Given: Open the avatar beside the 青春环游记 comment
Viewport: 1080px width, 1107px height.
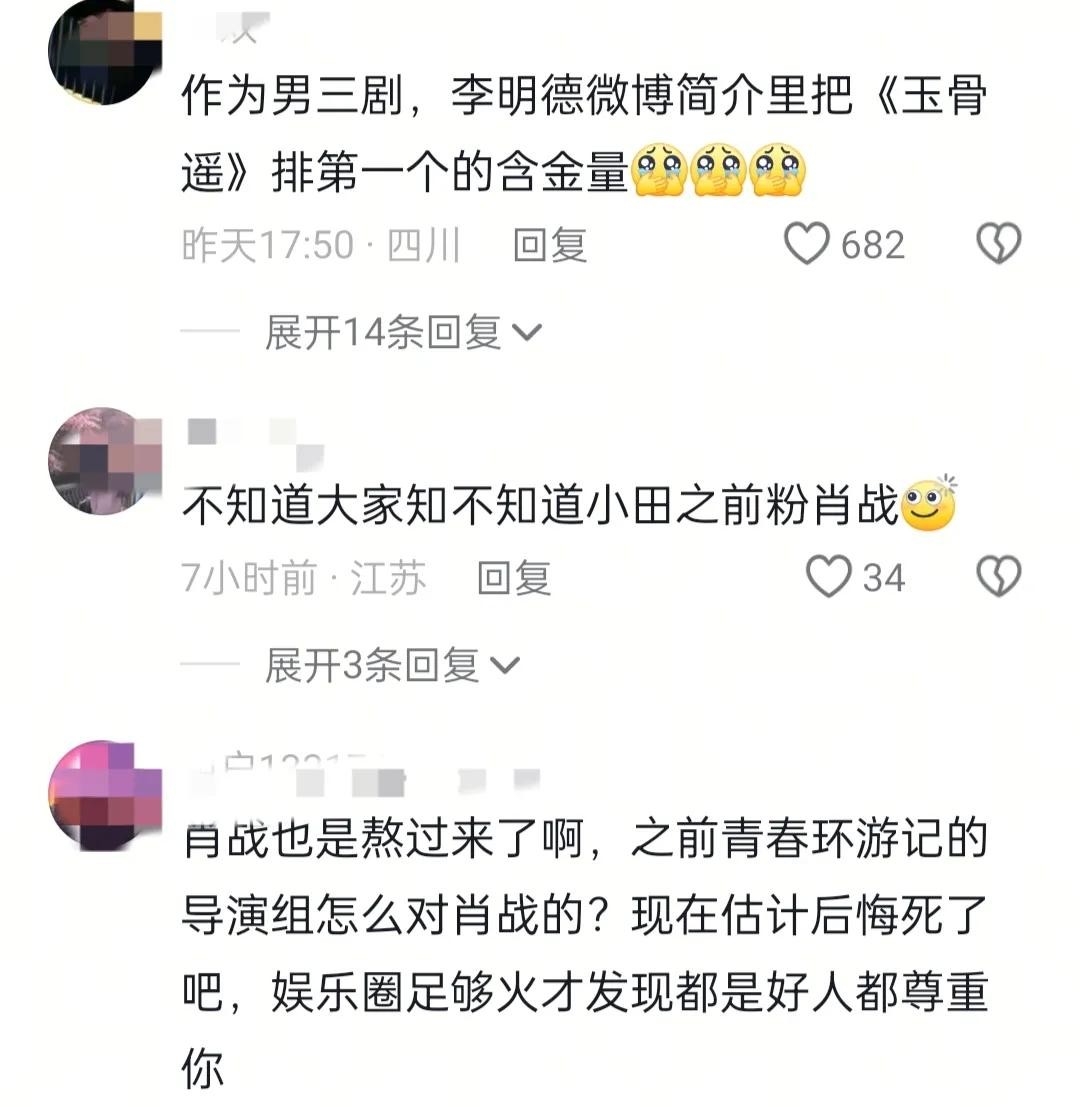Looking at the screenshot, I should [104, 797].
